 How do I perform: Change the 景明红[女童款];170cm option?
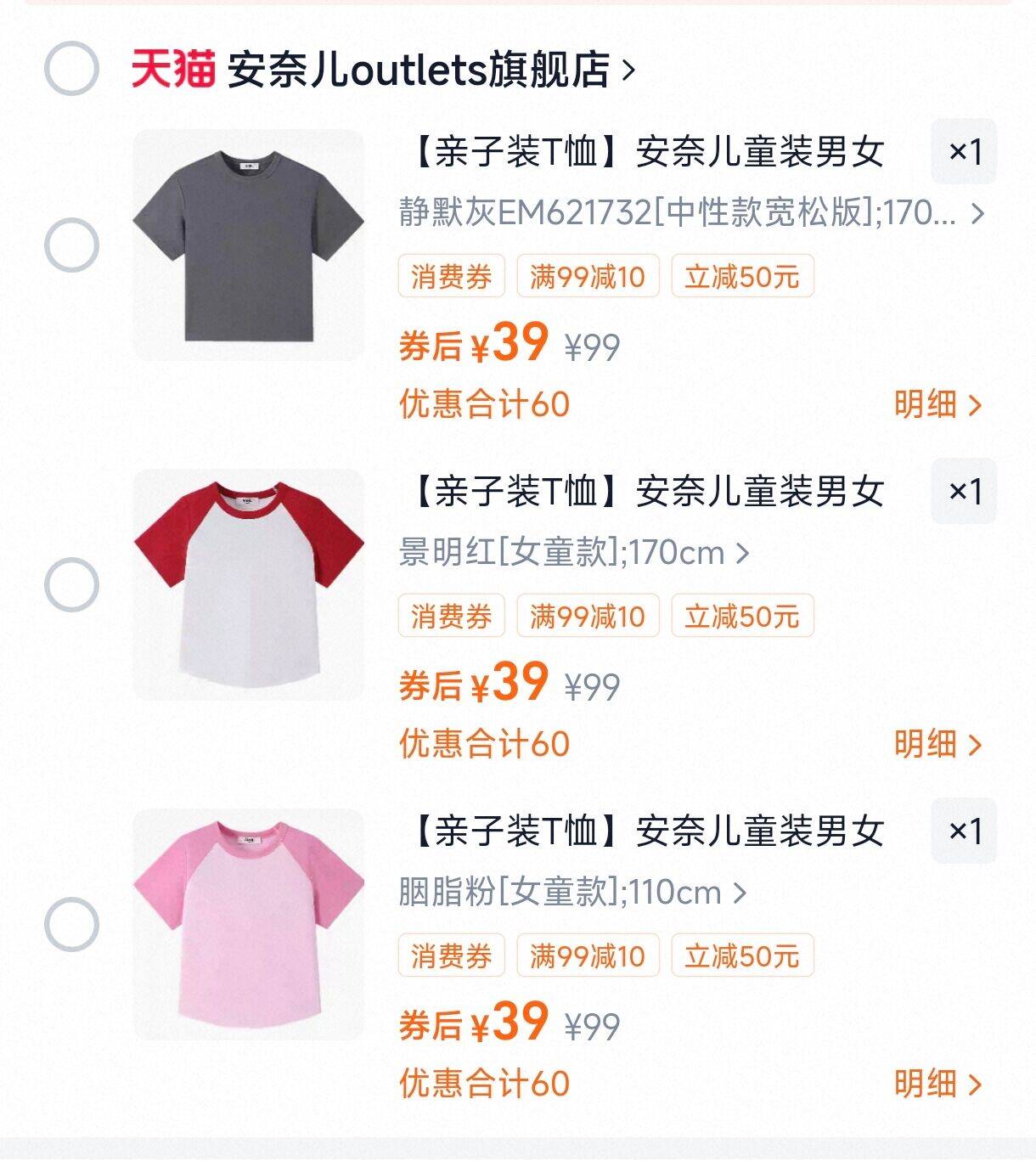tap(574, 553)
